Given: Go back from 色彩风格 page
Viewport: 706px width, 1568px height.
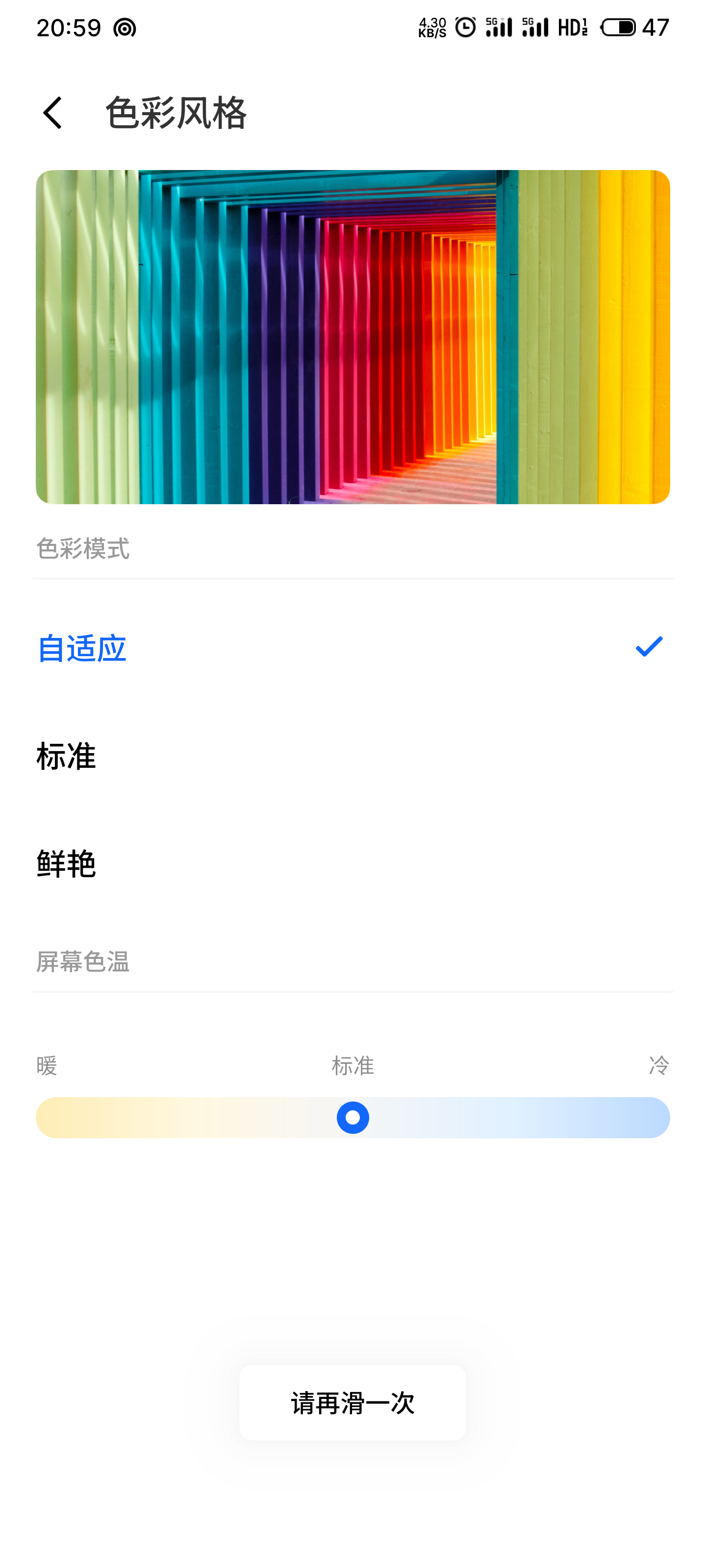Looking at the screenshot, I should coord(53,113).
